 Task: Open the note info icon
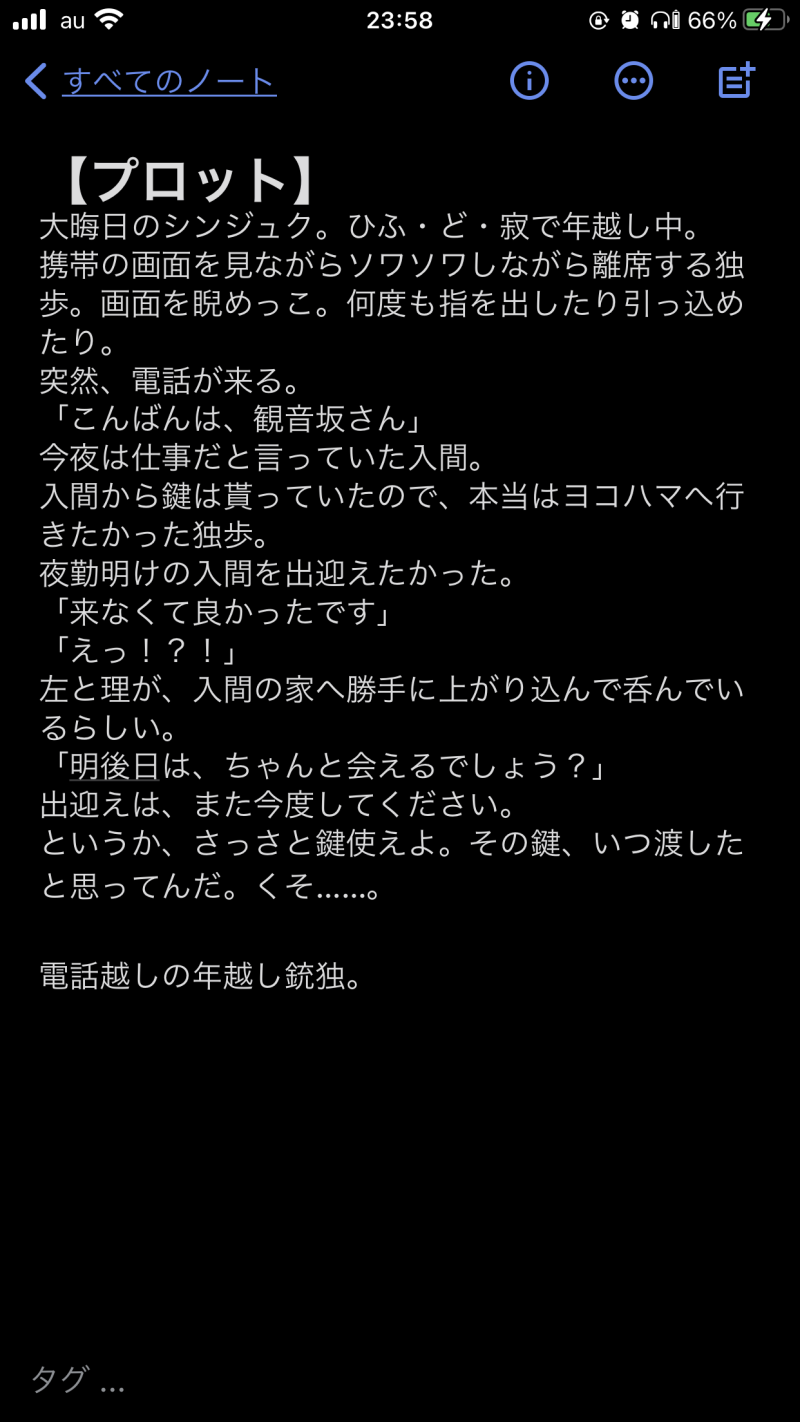point(529,81)
